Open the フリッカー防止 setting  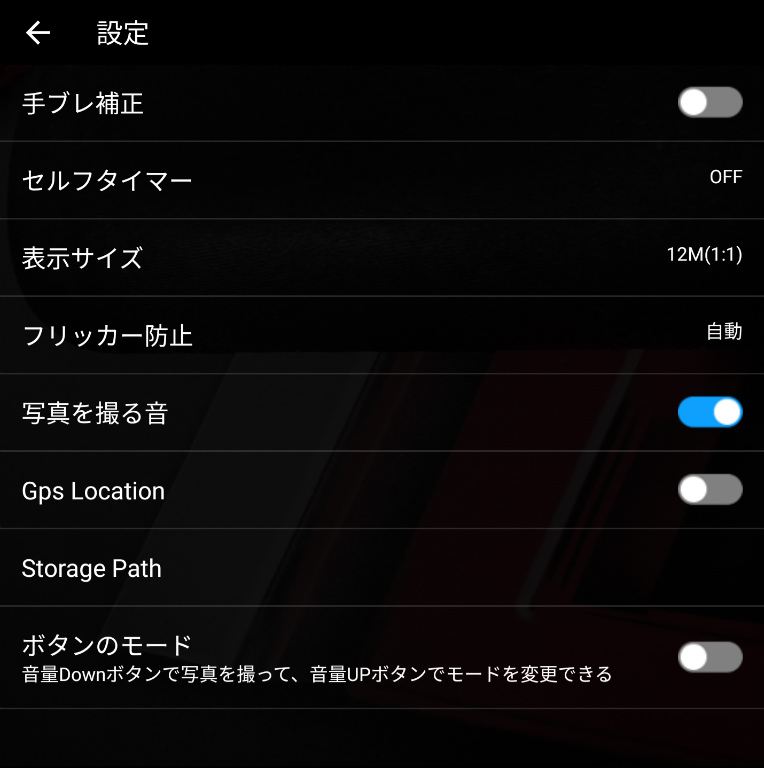point(382,334)
